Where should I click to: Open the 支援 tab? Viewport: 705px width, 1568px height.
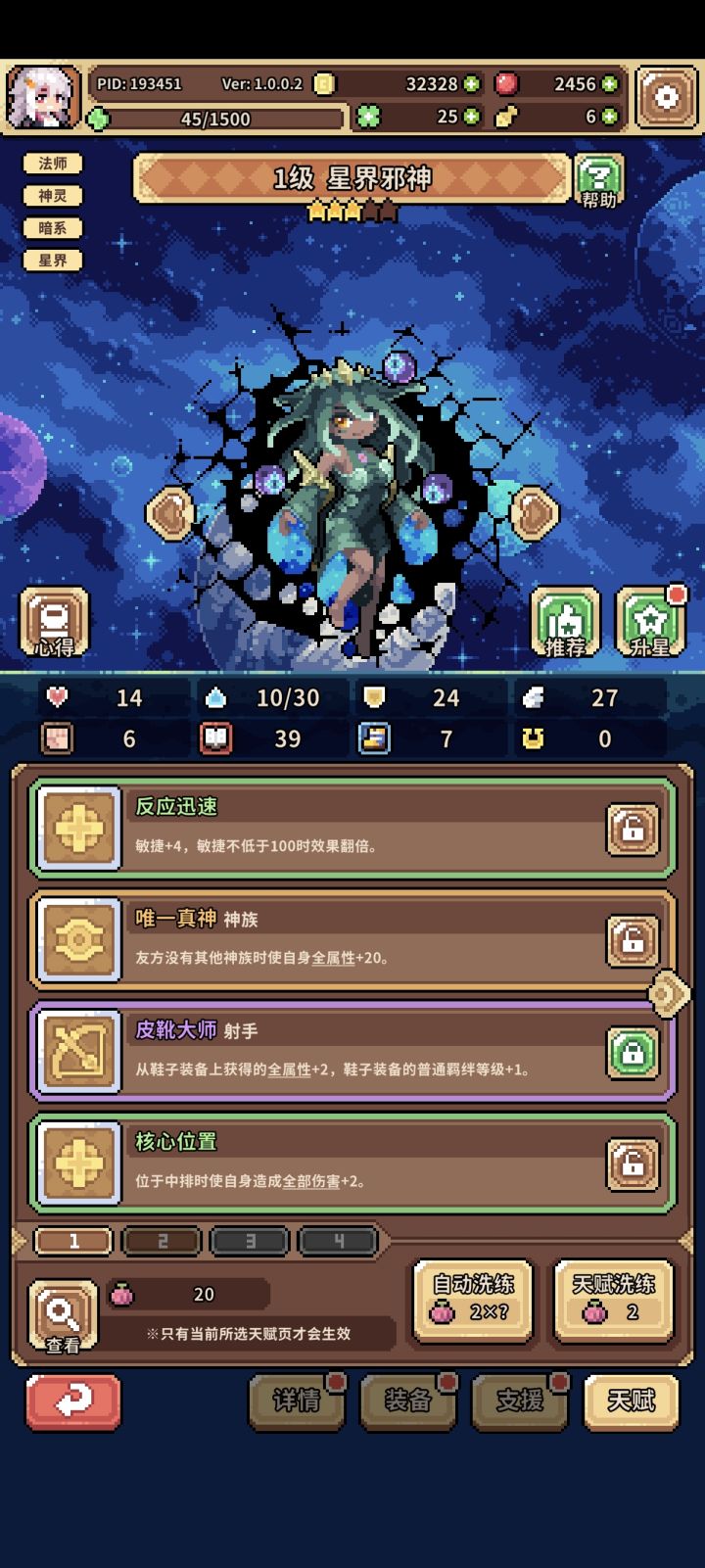click(x=520, y=1402)
